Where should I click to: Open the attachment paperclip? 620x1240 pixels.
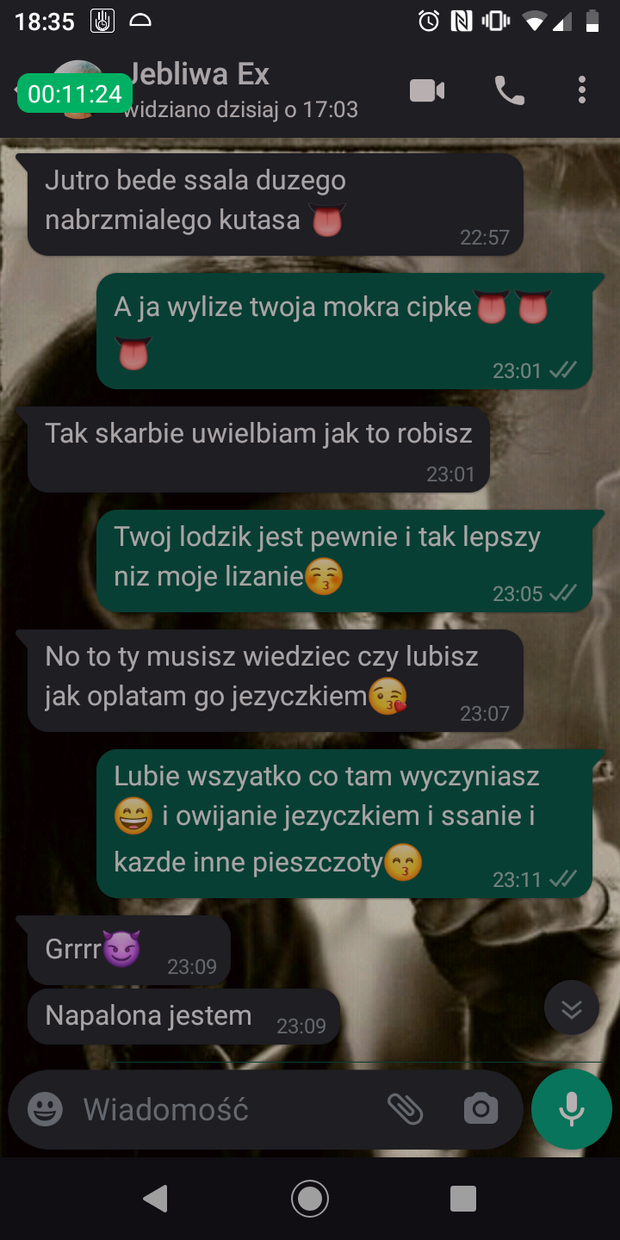pyautogui.click(x=405, y=1109)
